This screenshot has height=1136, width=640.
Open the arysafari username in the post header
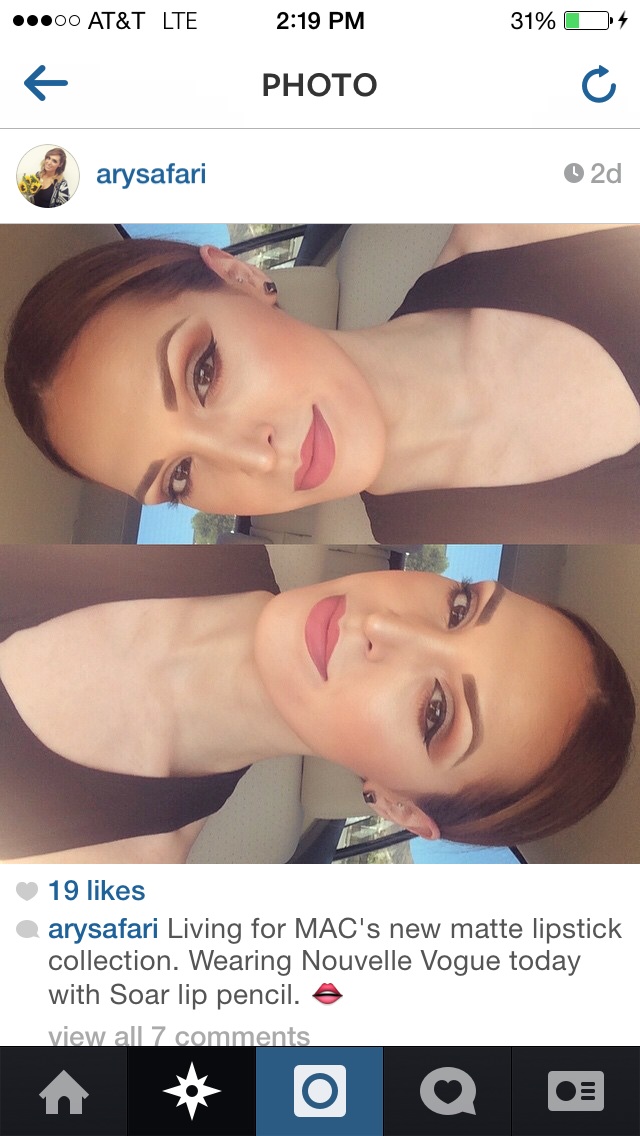tap(151, 174)
